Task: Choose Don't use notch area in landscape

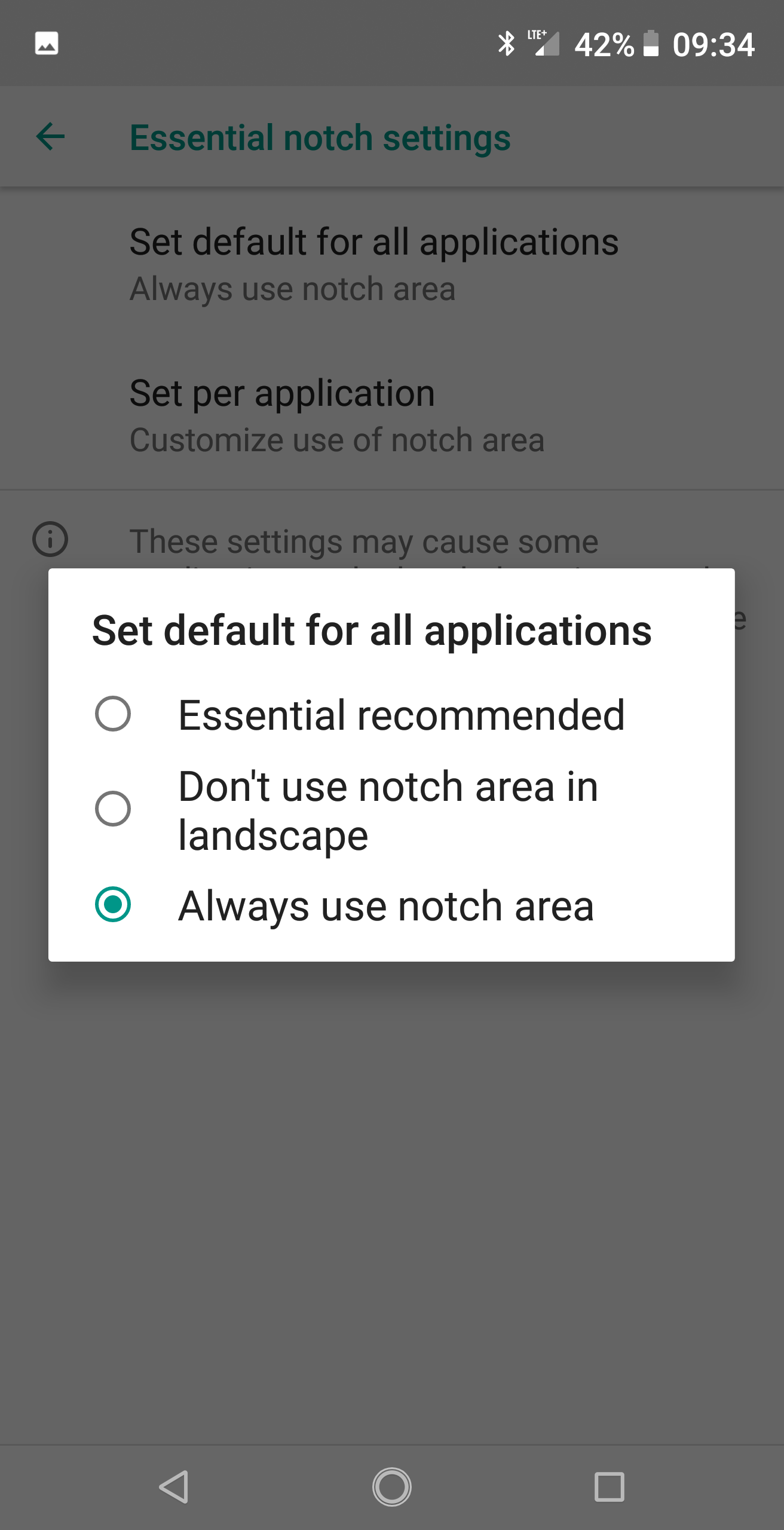Action: pos(391,810)
